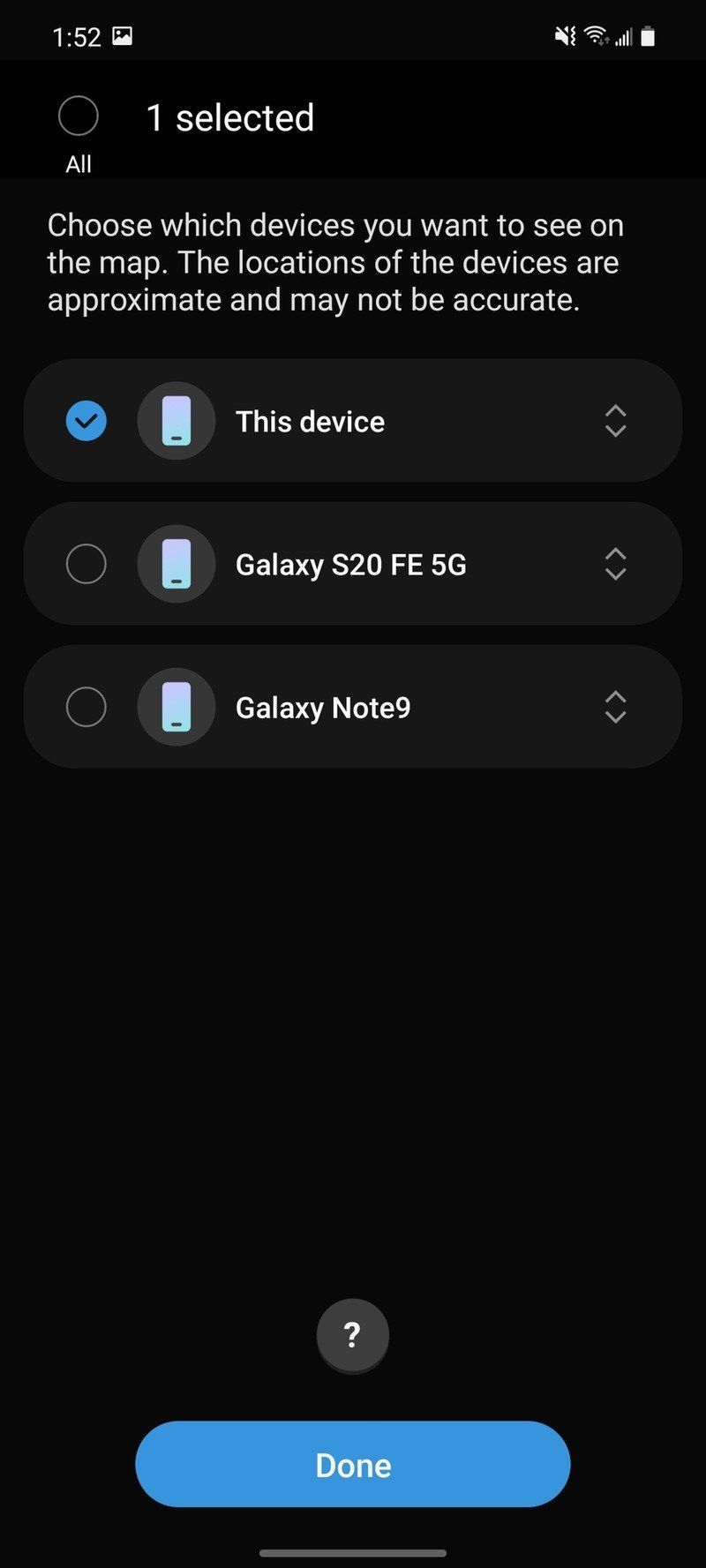Tap the cellular signal strength icon
The image size is (706, 1568).
(623, 37)
